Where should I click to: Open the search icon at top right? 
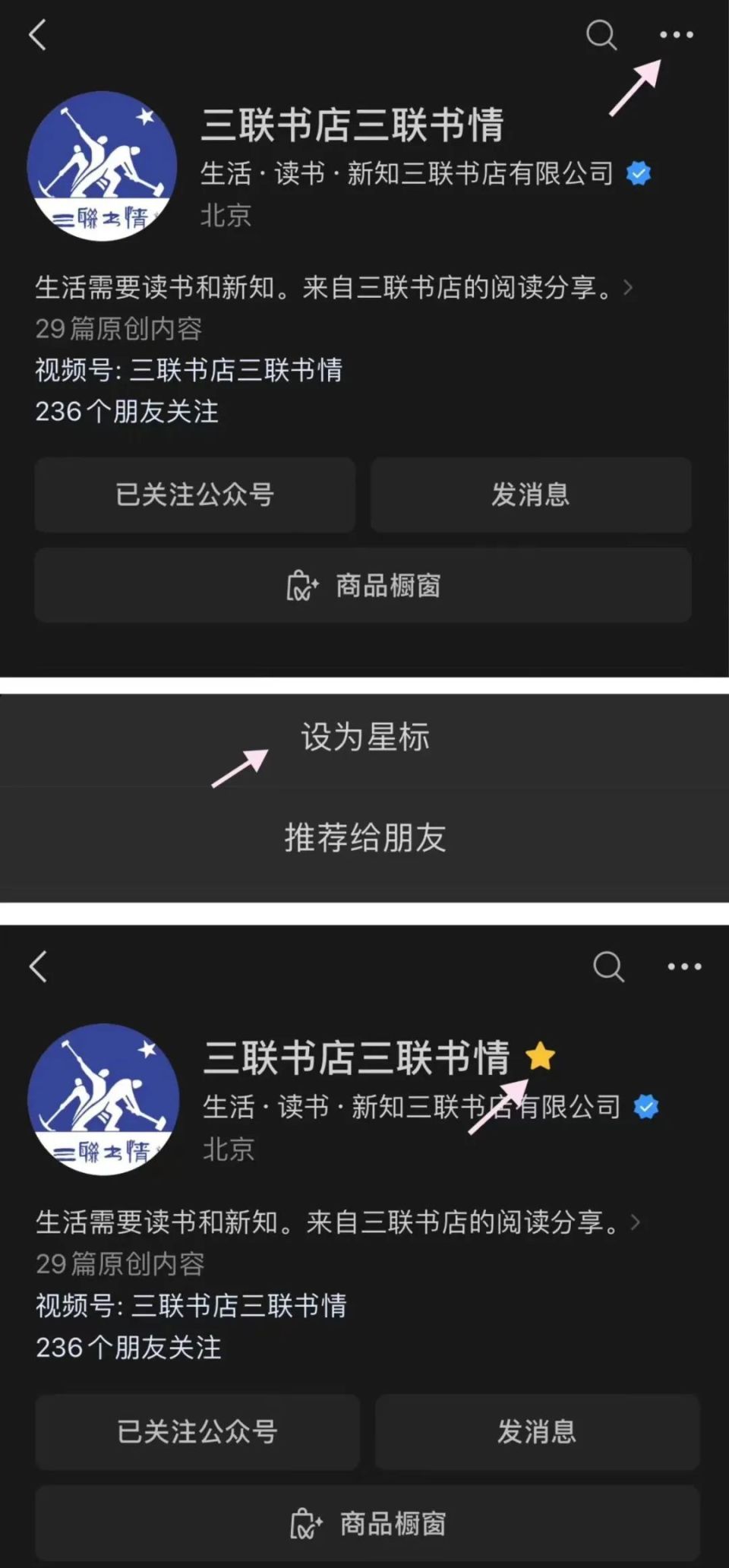pos(601,35)
